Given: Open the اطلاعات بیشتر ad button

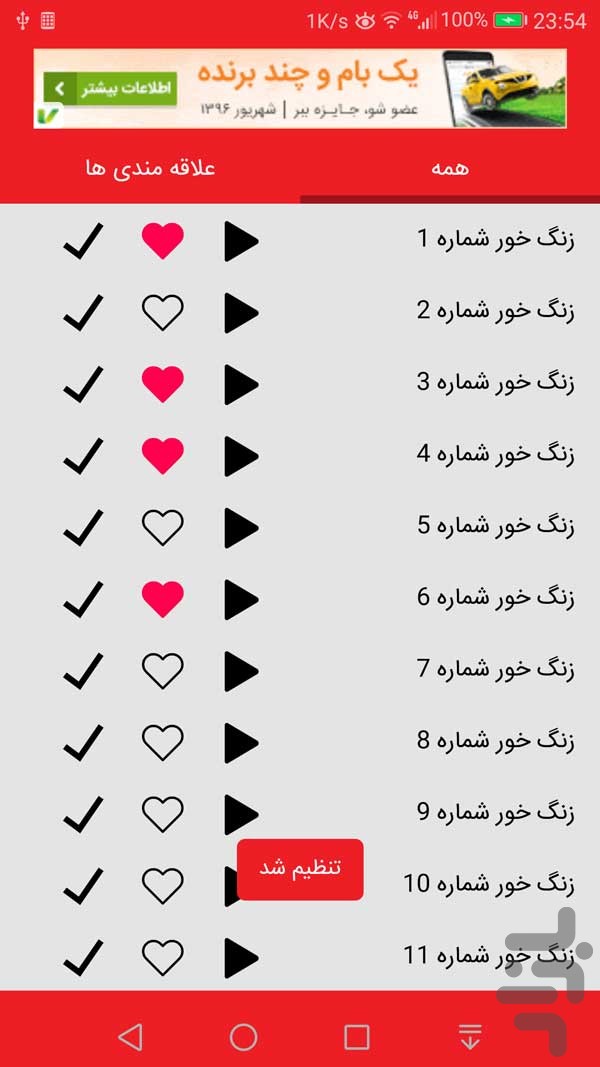Looking at the screenshot, I should coord(110,89).
